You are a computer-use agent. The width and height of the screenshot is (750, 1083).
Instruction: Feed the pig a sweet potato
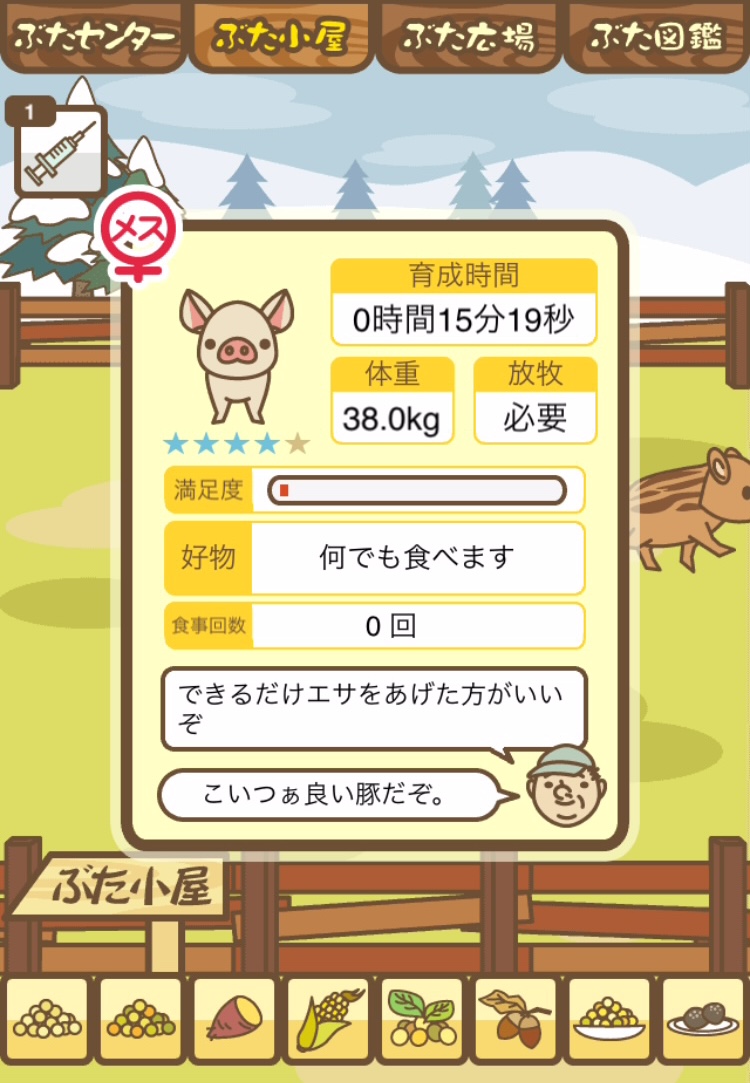click(x=234, y=1020)
